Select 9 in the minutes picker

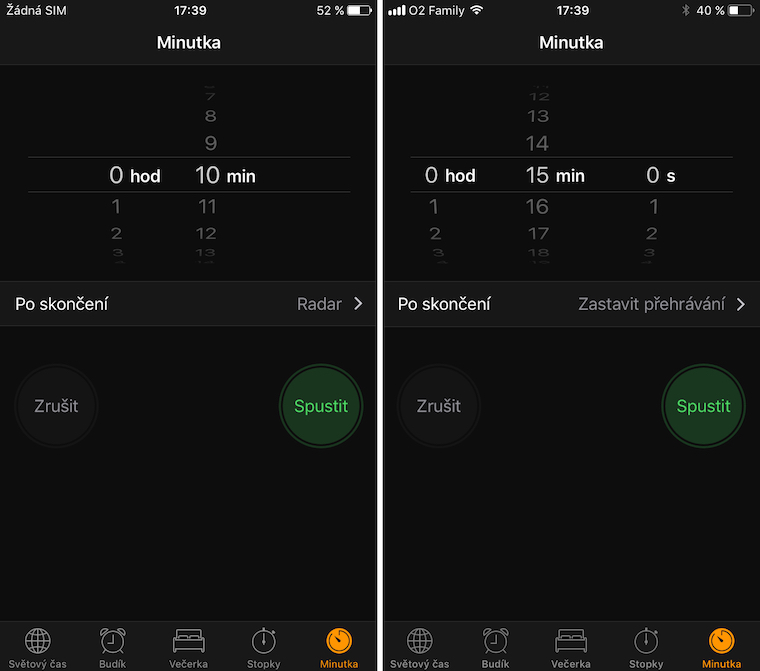point(210,143)
